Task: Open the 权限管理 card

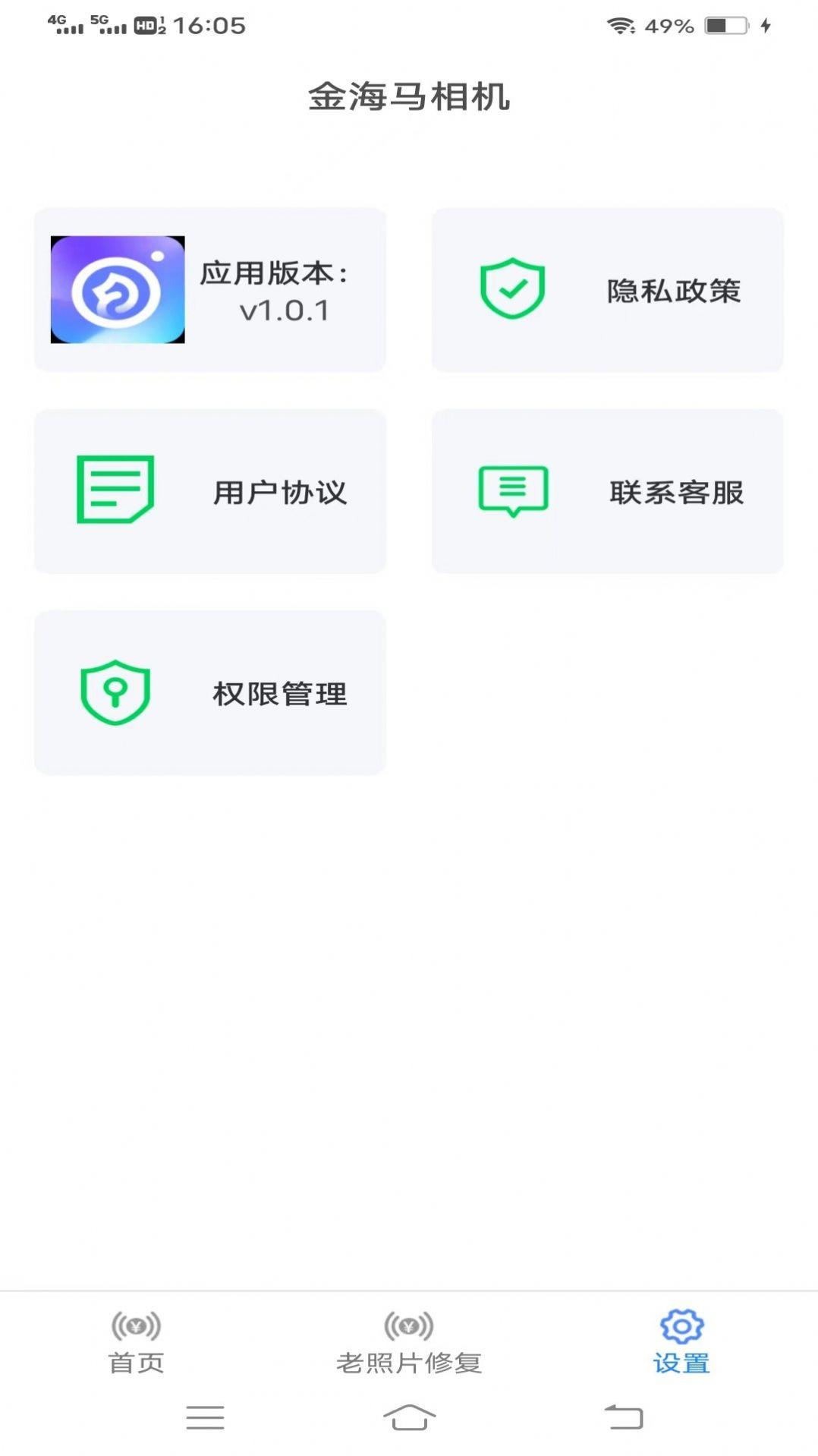Action: (210, 691)
